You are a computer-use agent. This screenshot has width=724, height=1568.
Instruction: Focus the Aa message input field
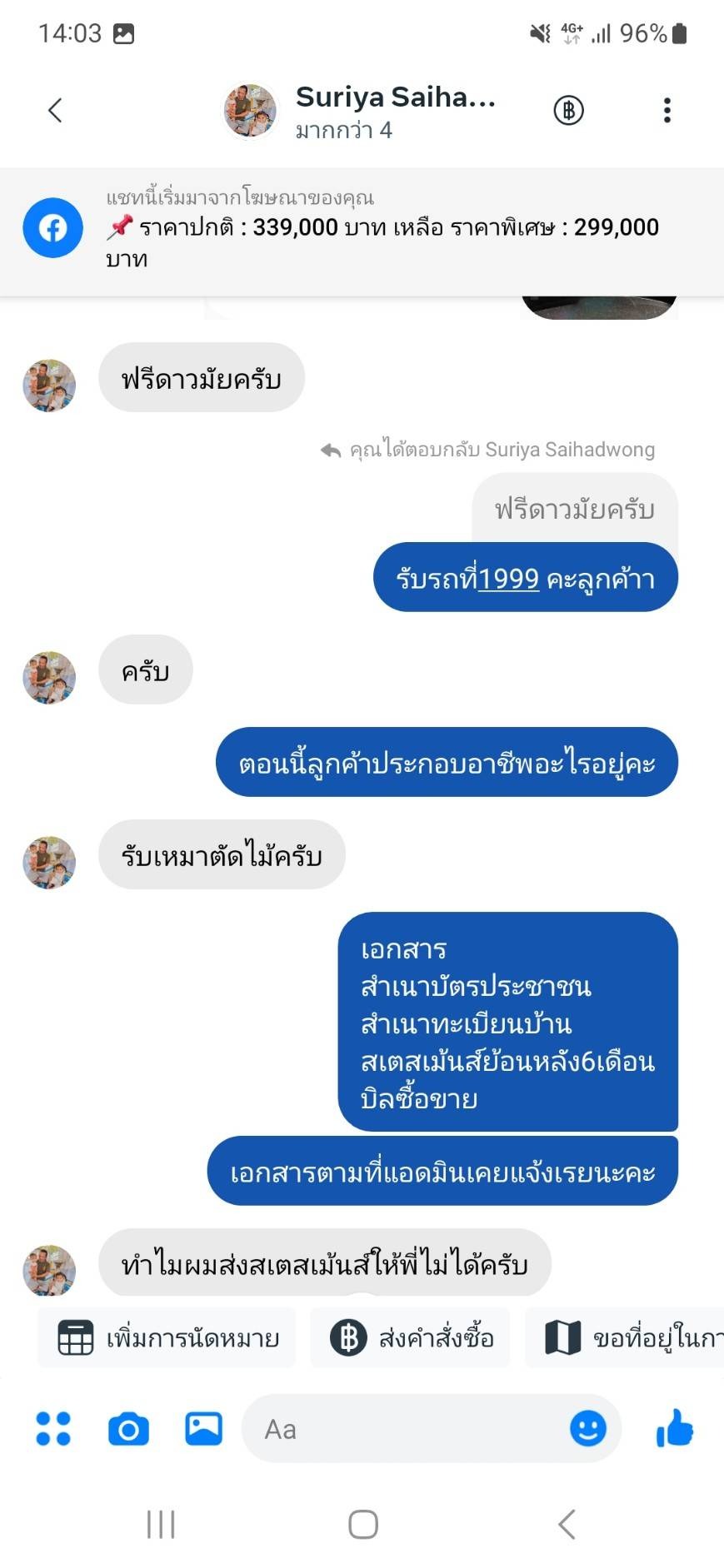point(408,1429)
